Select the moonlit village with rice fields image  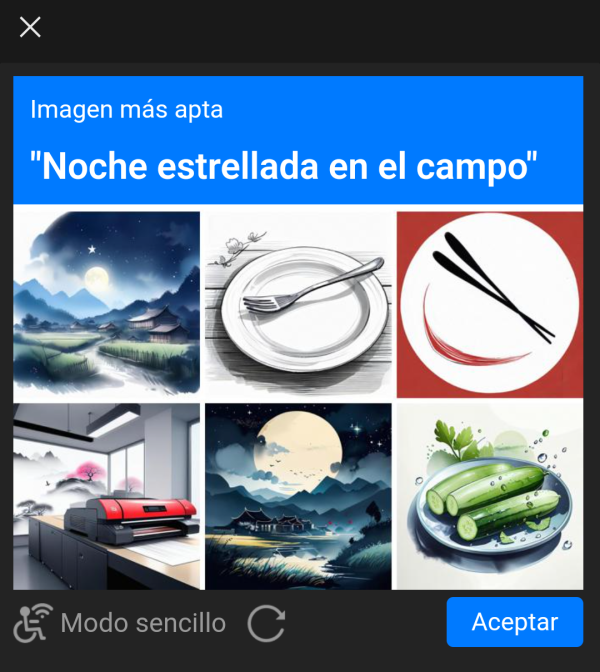(107, 303)
